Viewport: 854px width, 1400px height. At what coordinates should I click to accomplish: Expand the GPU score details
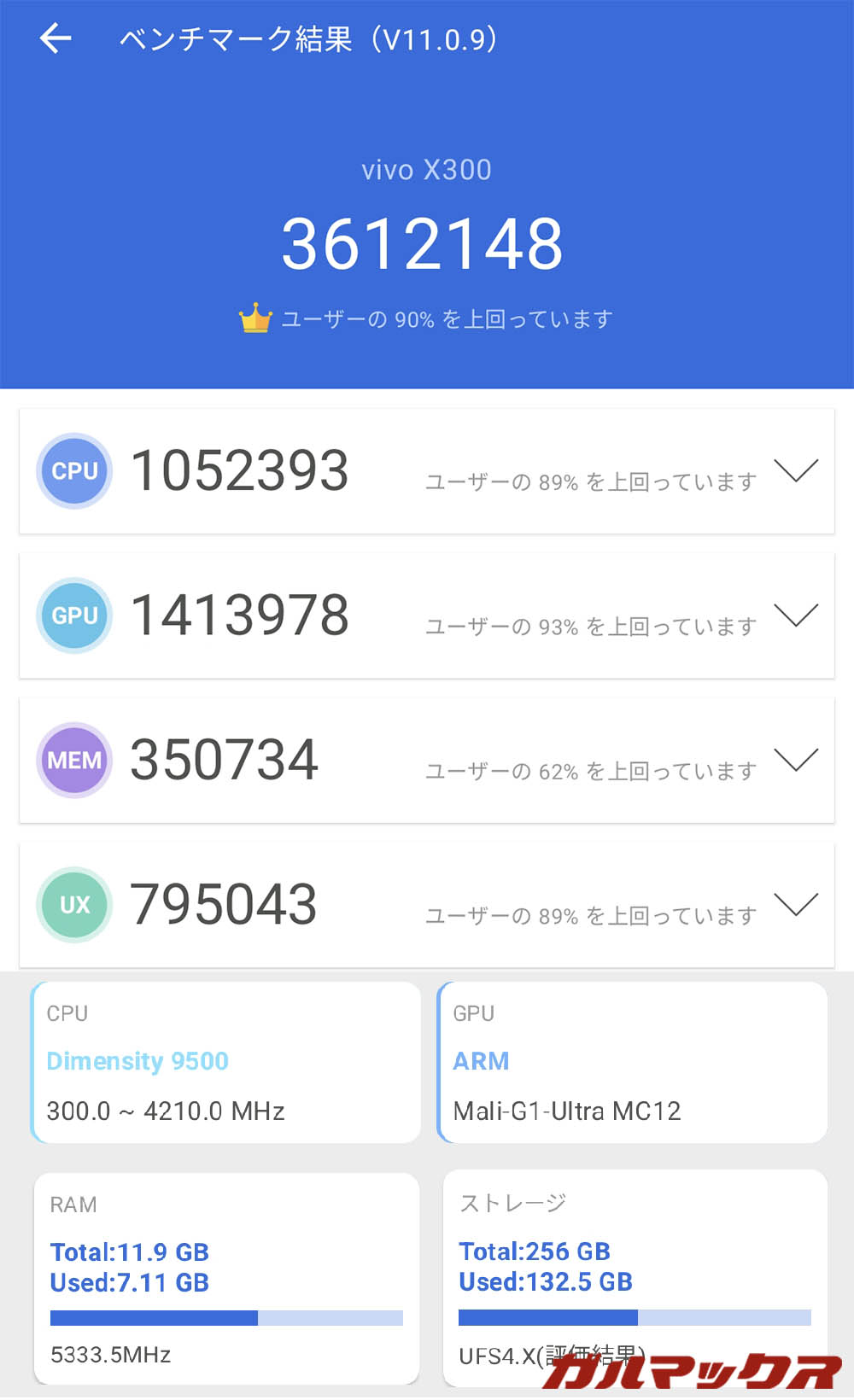tap(795, 615)
